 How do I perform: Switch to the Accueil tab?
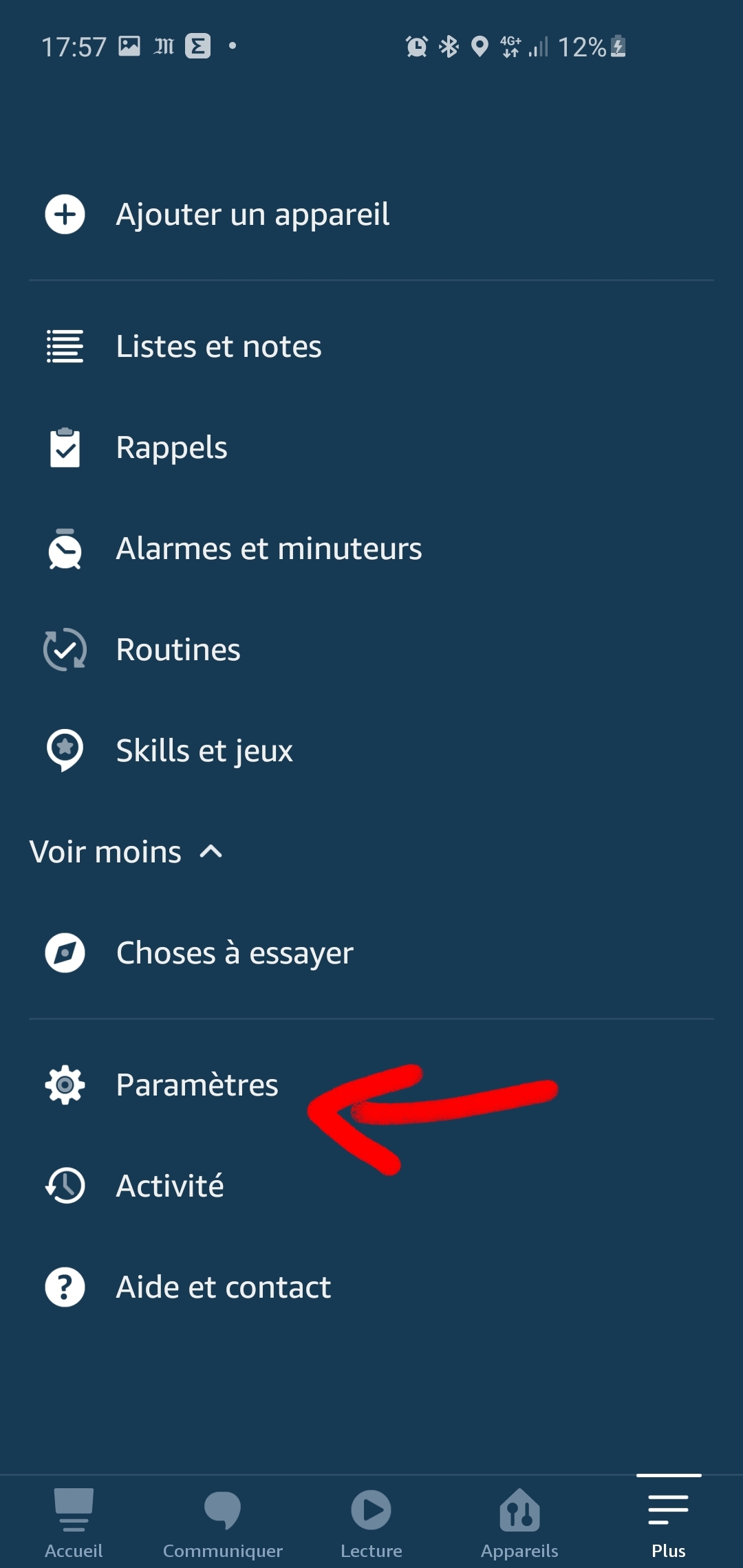pos(74,1521)
